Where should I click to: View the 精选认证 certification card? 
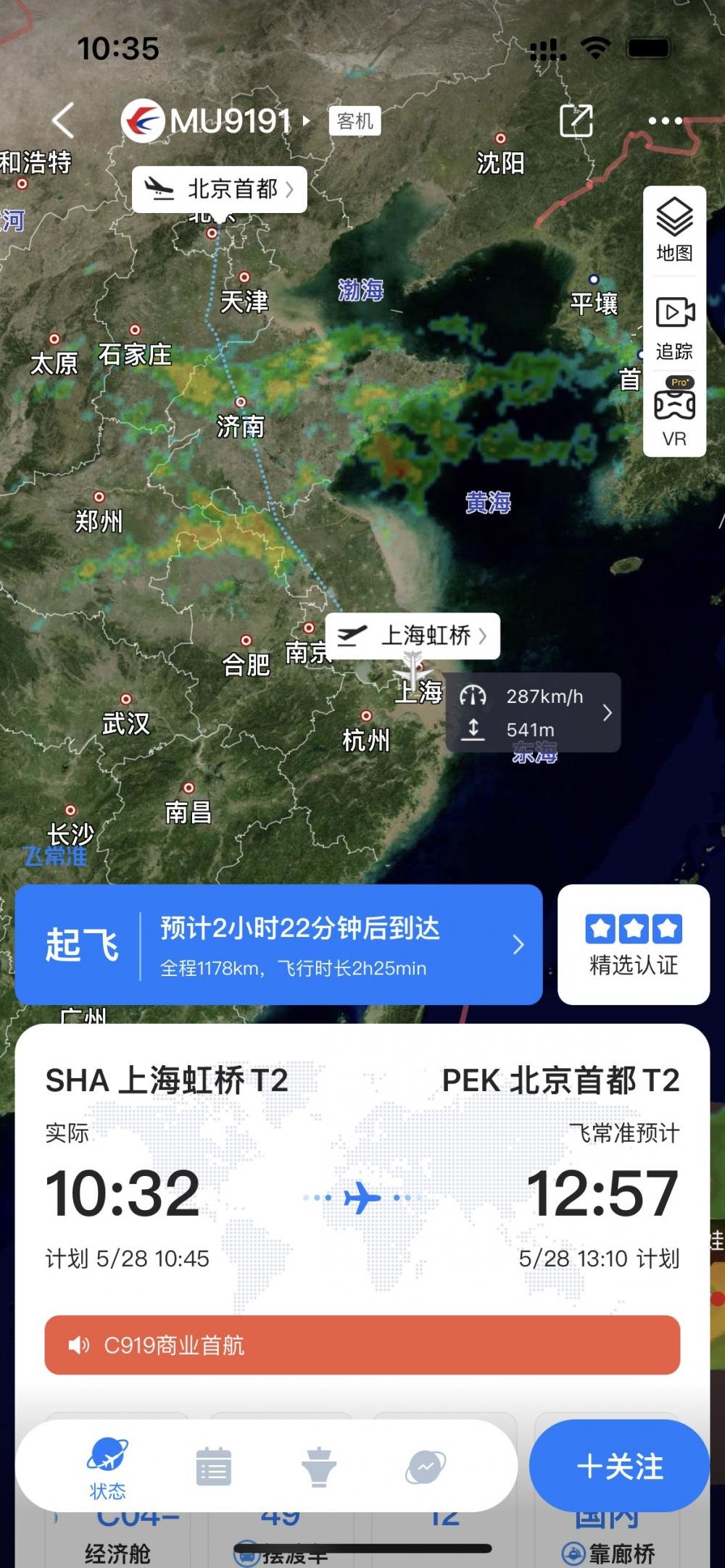pyautogui.click(x=634, y=944)
